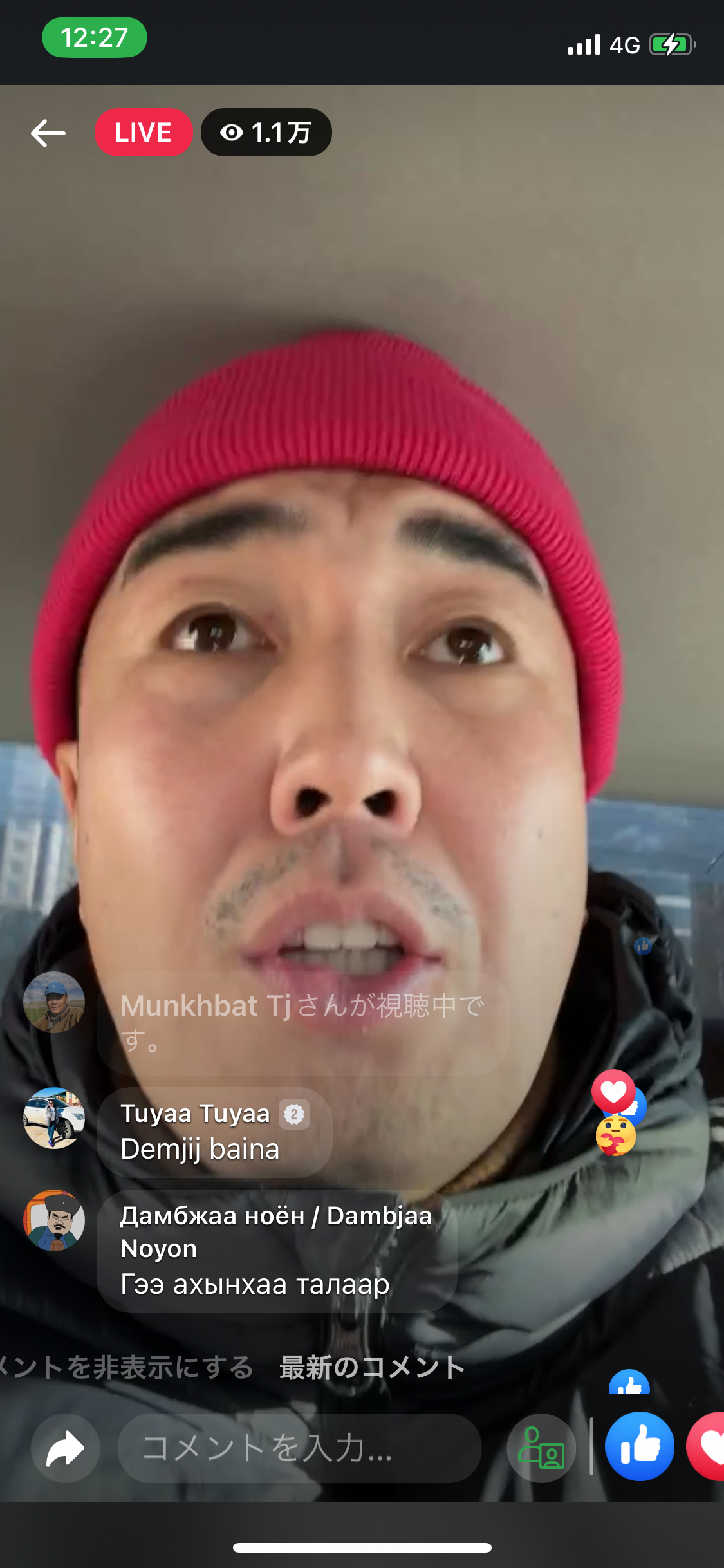Tap the 1.1万 viewer count badge

tap(266, 133)
